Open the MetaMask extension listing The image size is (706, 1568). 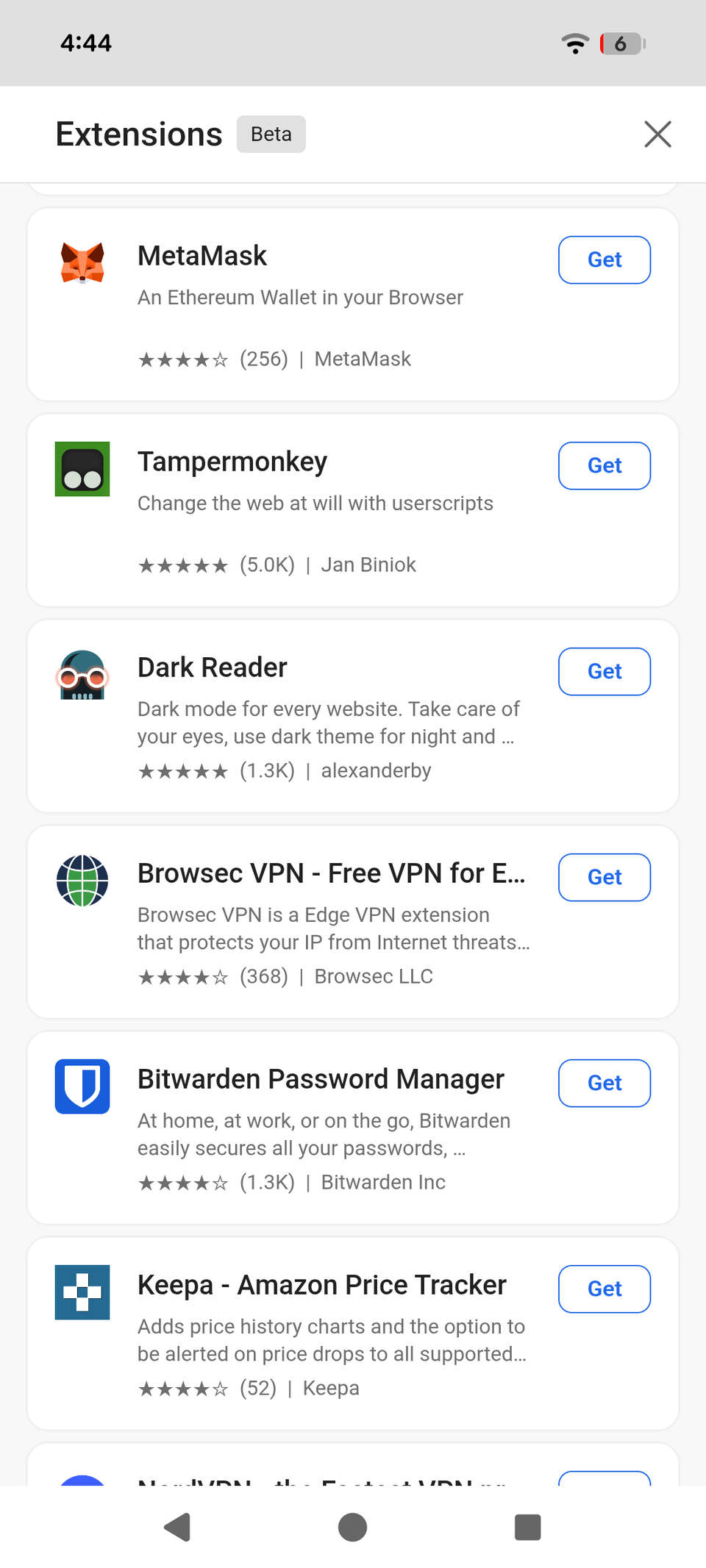click(x=202, y=256)
